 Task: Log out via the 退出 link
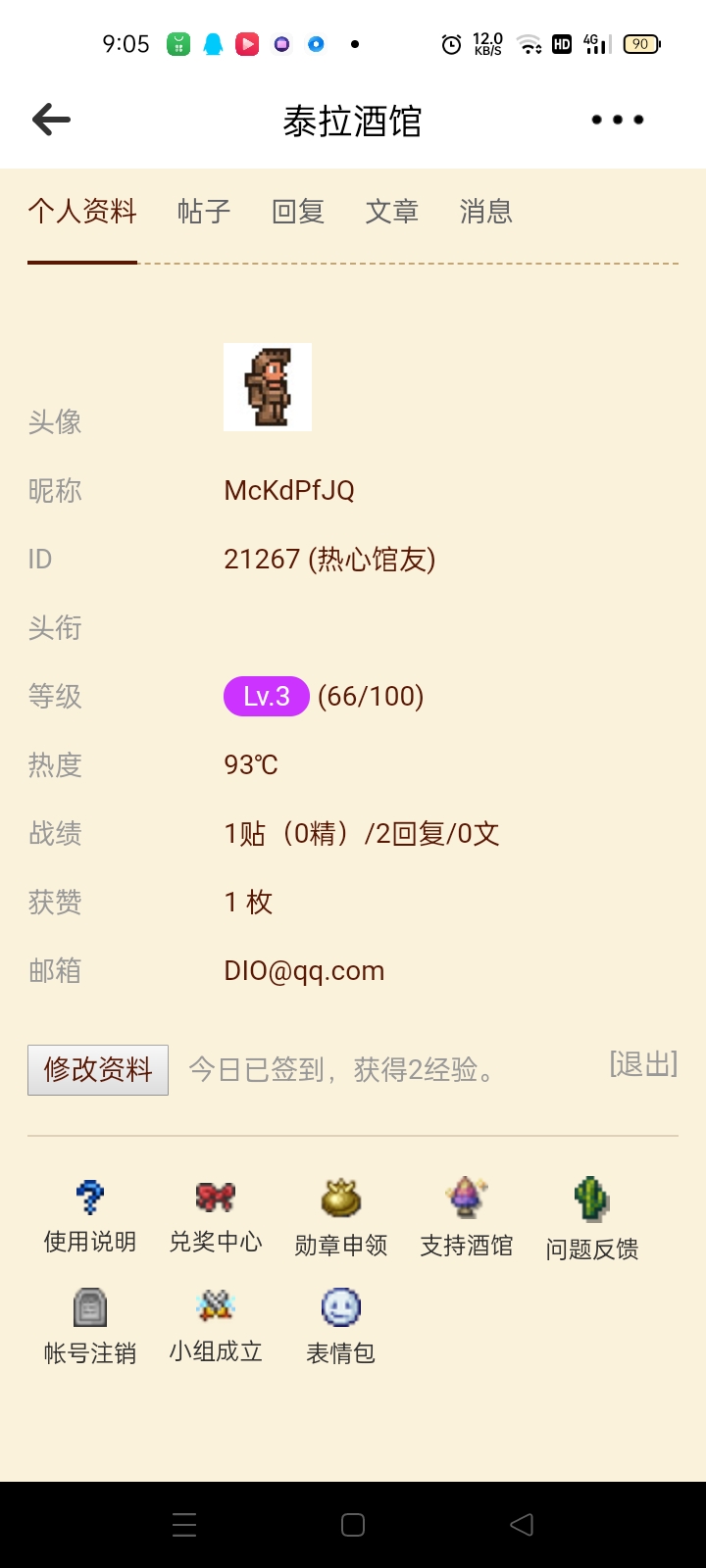click(x=643, y=1064)
